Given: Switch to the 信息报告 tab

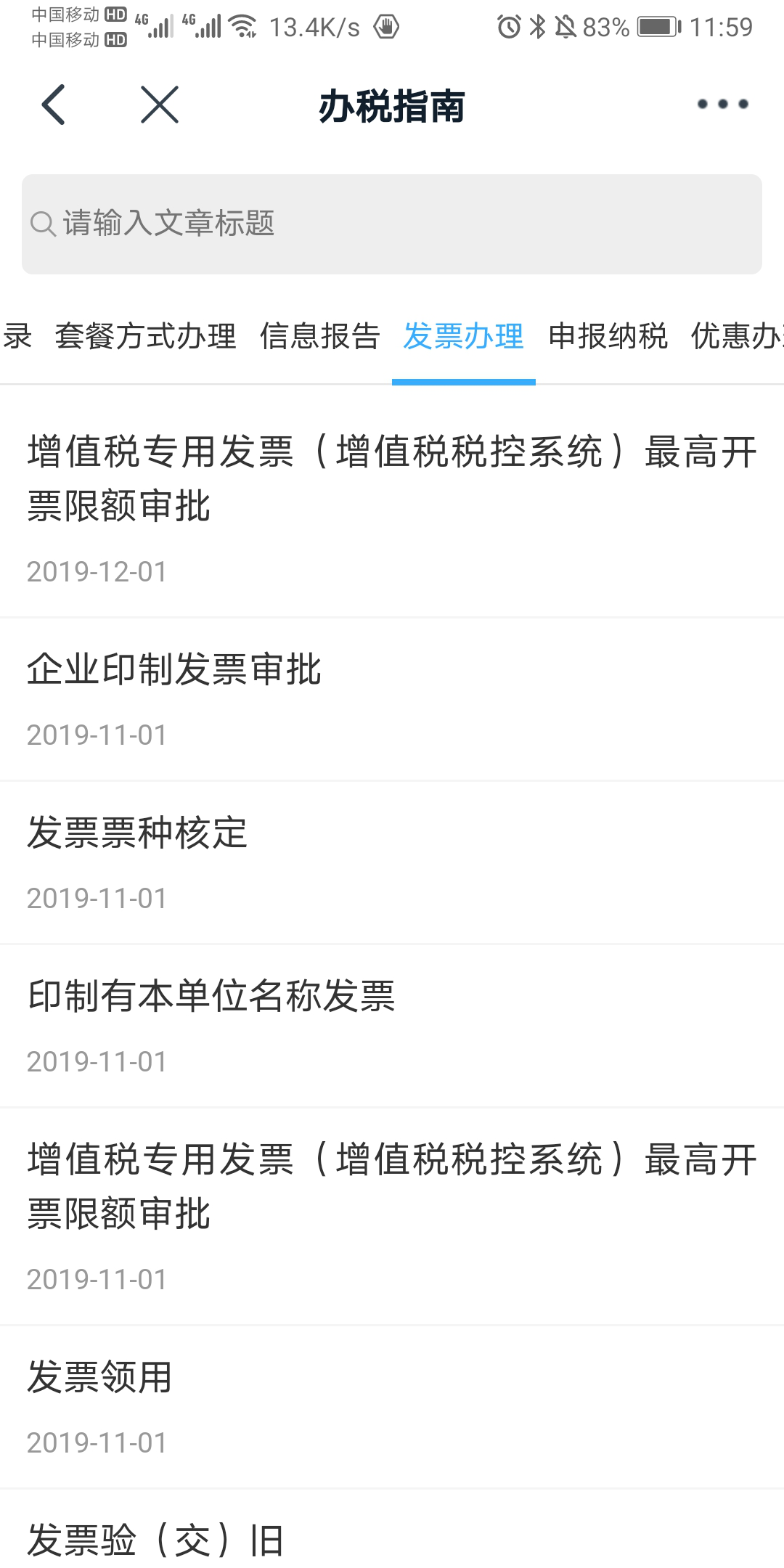Looking at the screenshot, I should tap(320, 336).
